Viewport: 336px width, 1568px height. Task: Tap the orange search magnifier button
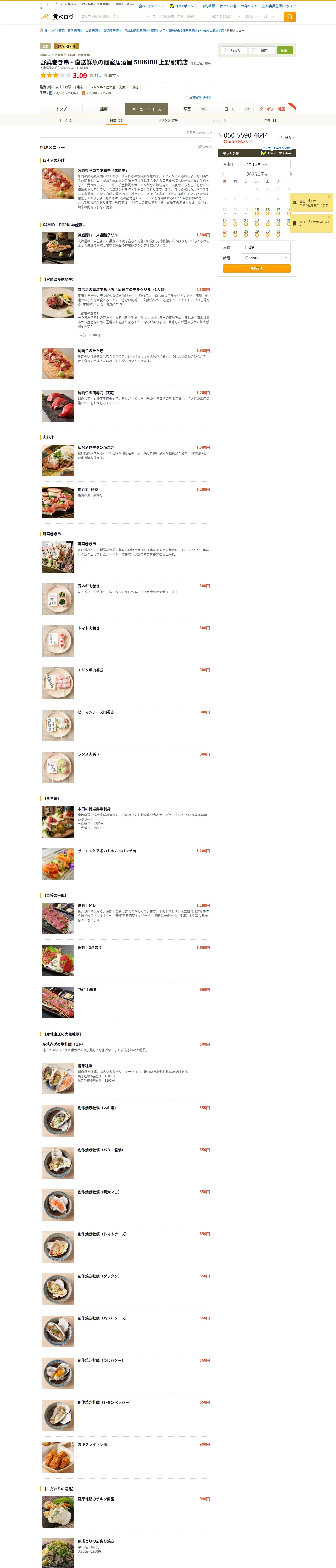(290, 16)
